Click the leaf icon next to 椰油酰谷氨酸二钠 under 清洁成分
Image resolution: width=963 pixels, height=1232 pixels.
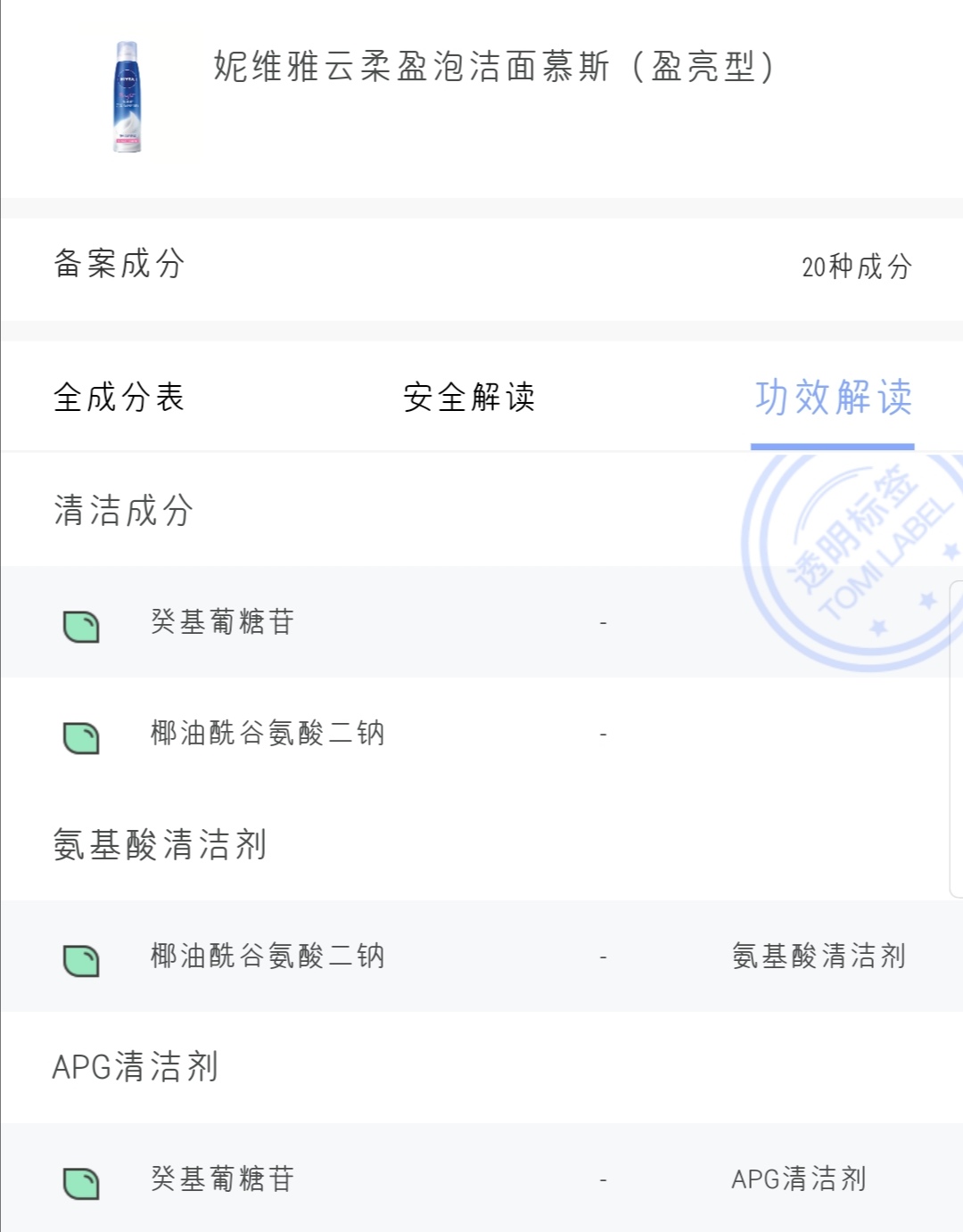81,736
